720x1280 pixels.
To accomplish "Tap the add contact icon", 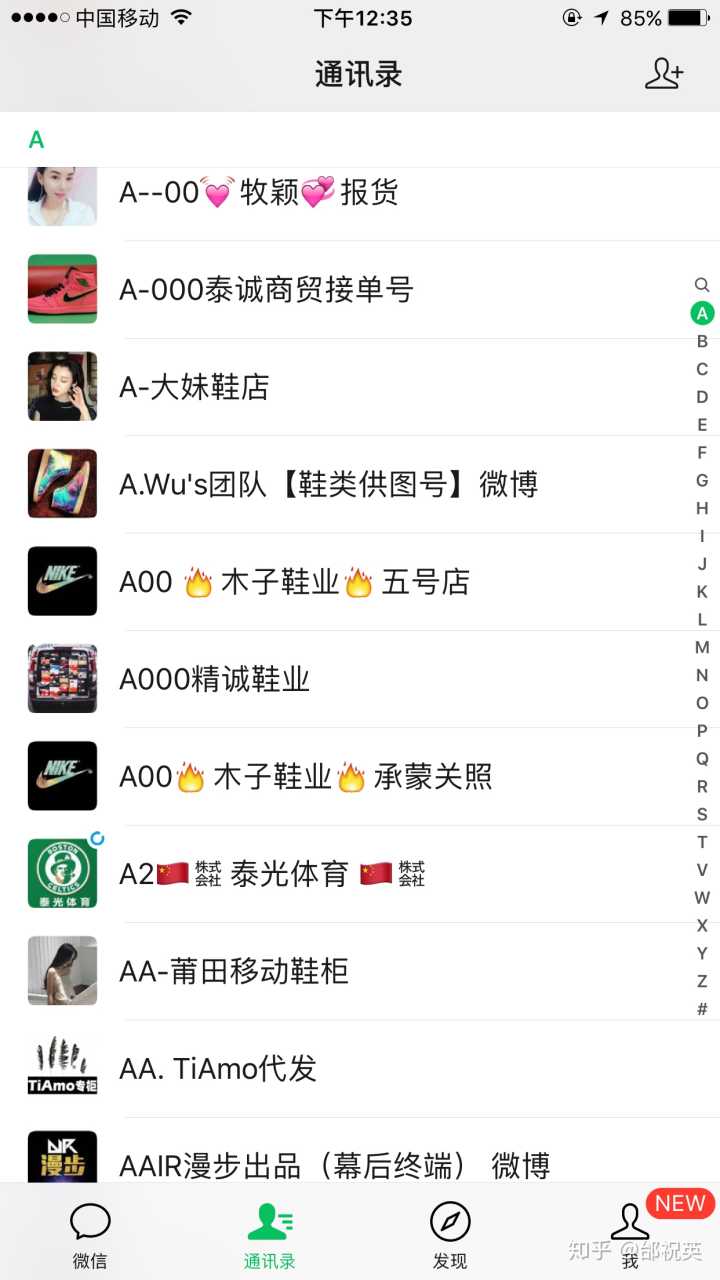I will [664, 74].
